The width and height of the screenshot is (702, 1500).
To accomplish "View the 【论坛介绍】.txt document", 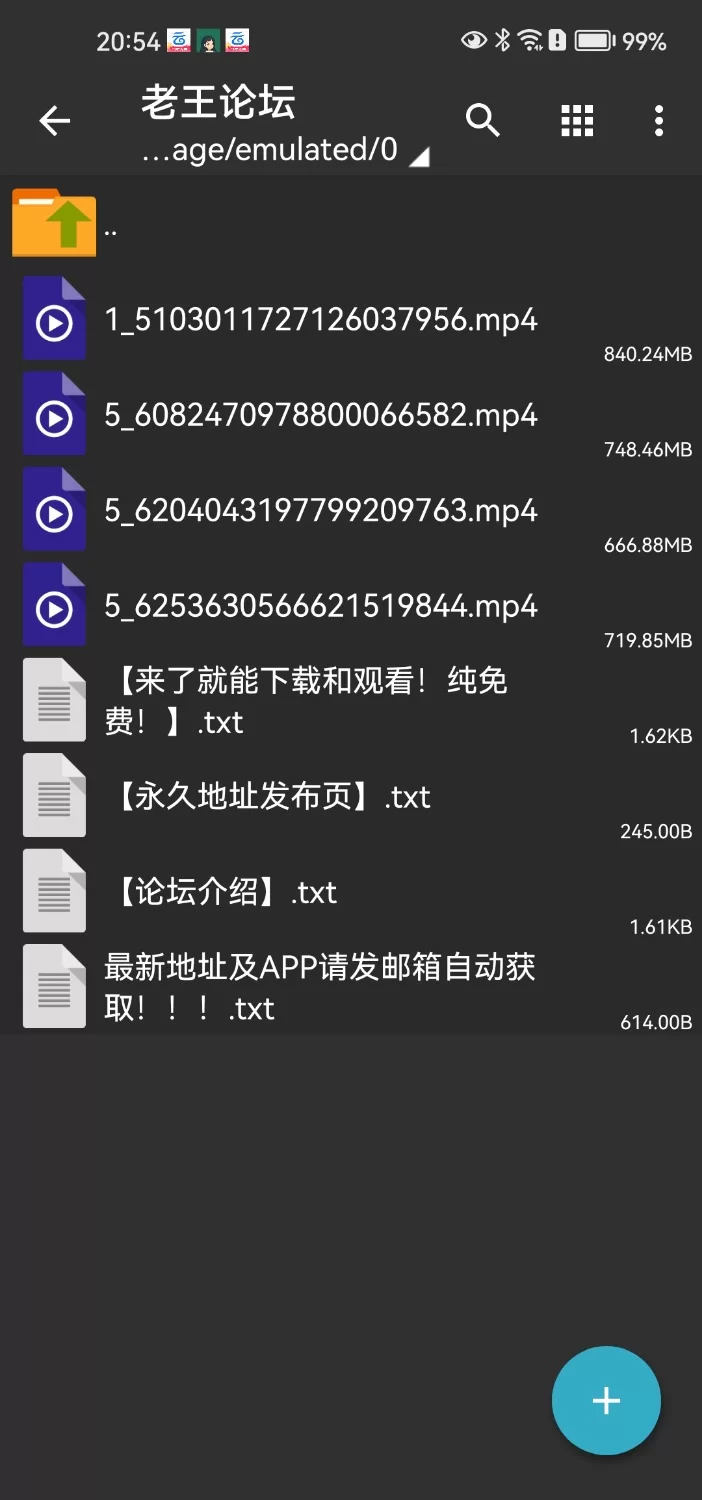I will (222, 892).
